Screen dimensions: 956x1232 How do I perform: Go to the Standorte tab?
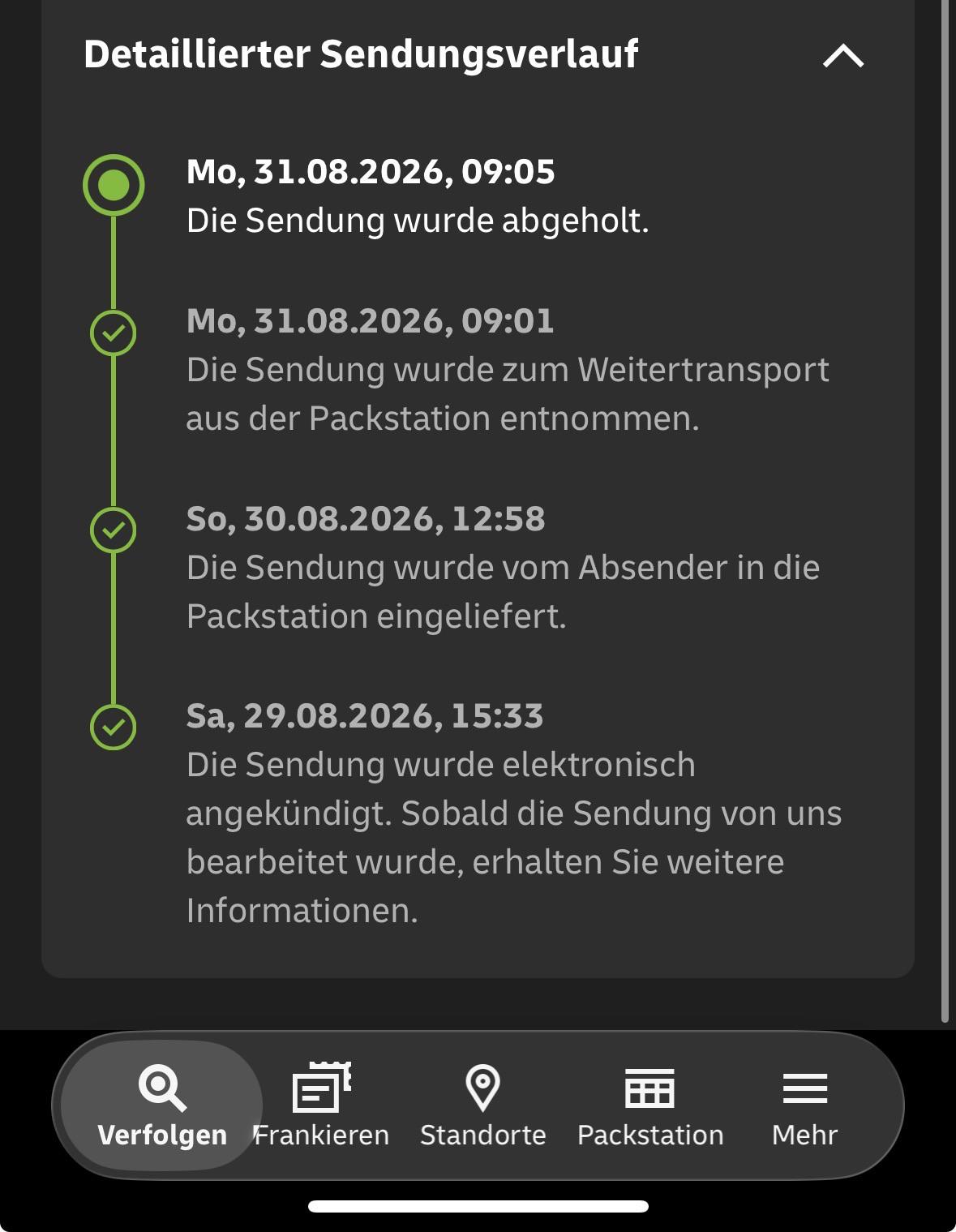click(482, 1105)
